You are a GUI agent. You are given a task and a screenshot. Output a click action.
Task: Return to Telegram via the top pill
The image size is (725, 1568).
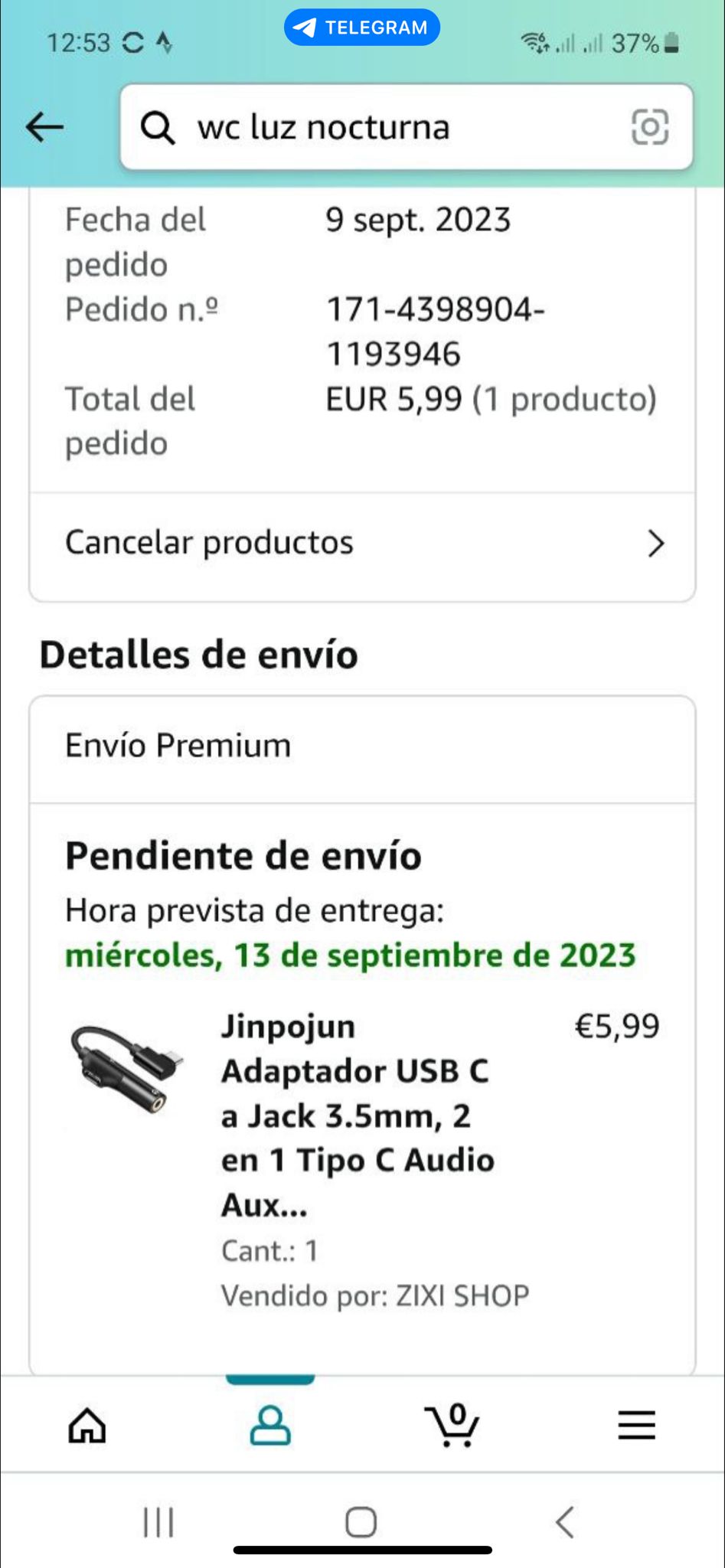pyautogui.click(x=362, y=28)
